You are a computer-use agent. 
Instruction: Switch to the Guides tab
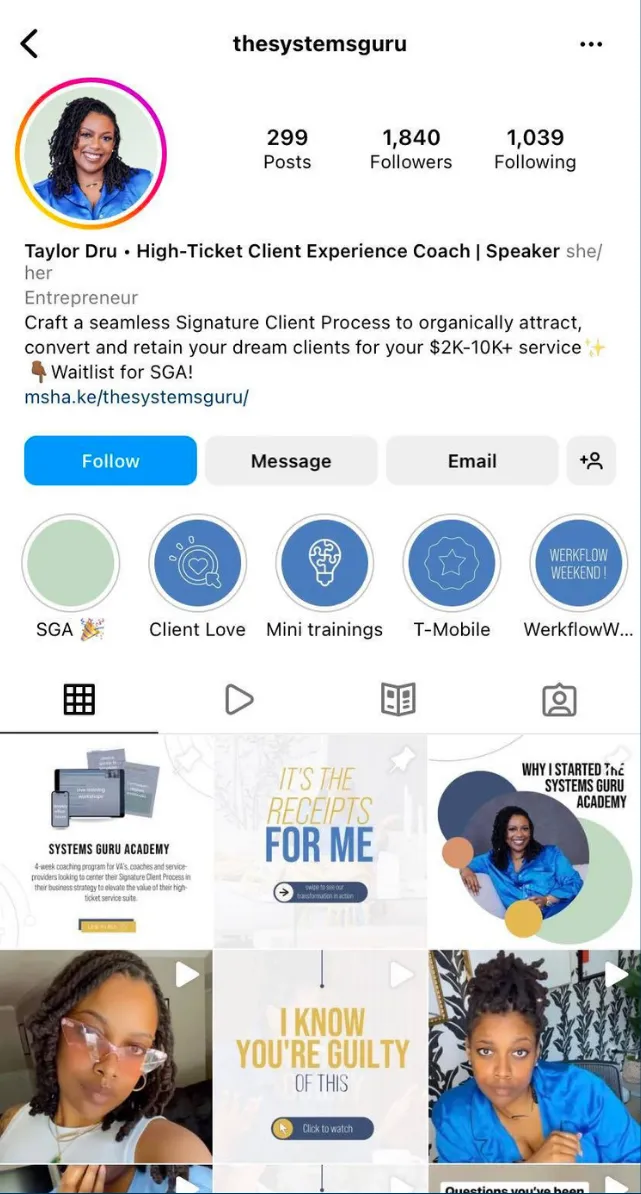point(398,699)
